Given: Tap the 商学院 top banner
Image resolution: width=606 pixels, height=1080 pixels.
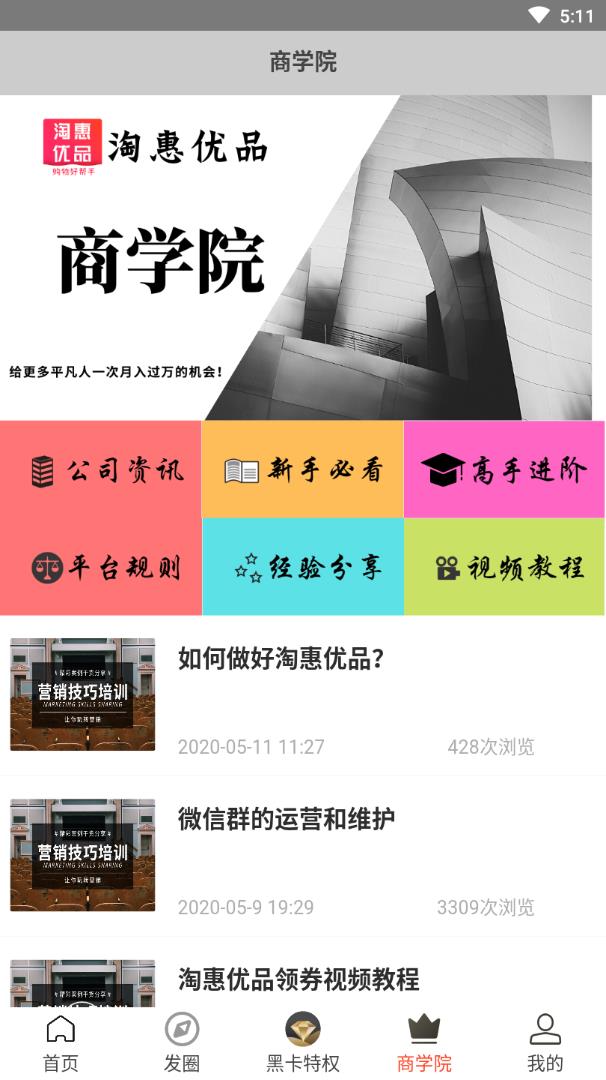Looking at the screenshot, I should click(303, 257).
